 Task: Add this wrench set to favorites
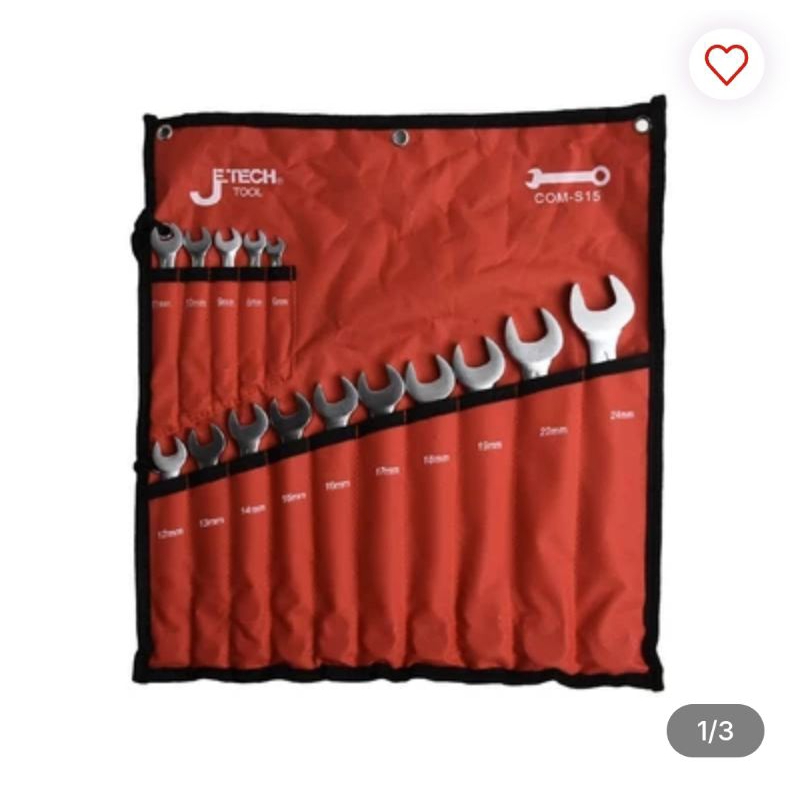click(726, 65)
